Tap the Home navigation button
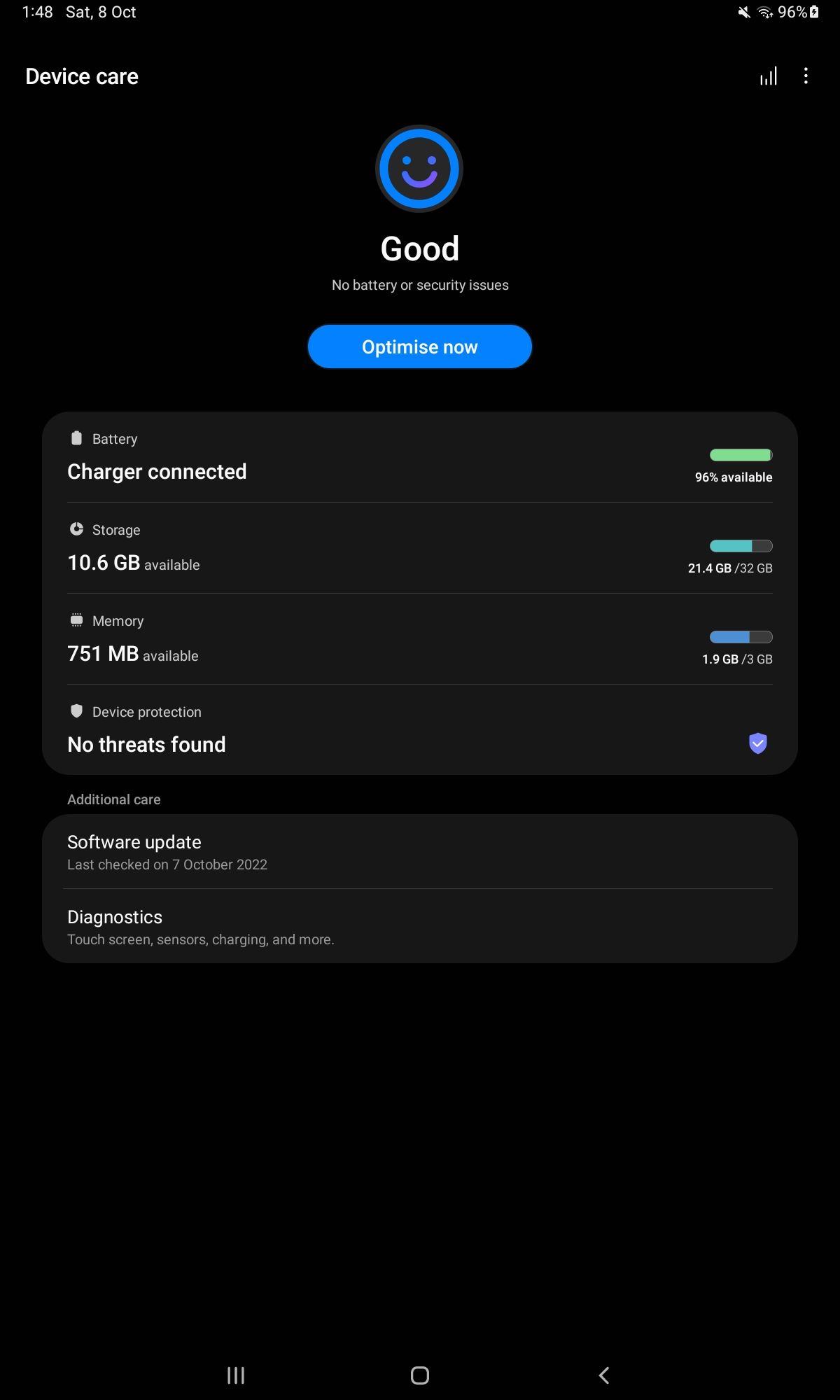 419,1376
